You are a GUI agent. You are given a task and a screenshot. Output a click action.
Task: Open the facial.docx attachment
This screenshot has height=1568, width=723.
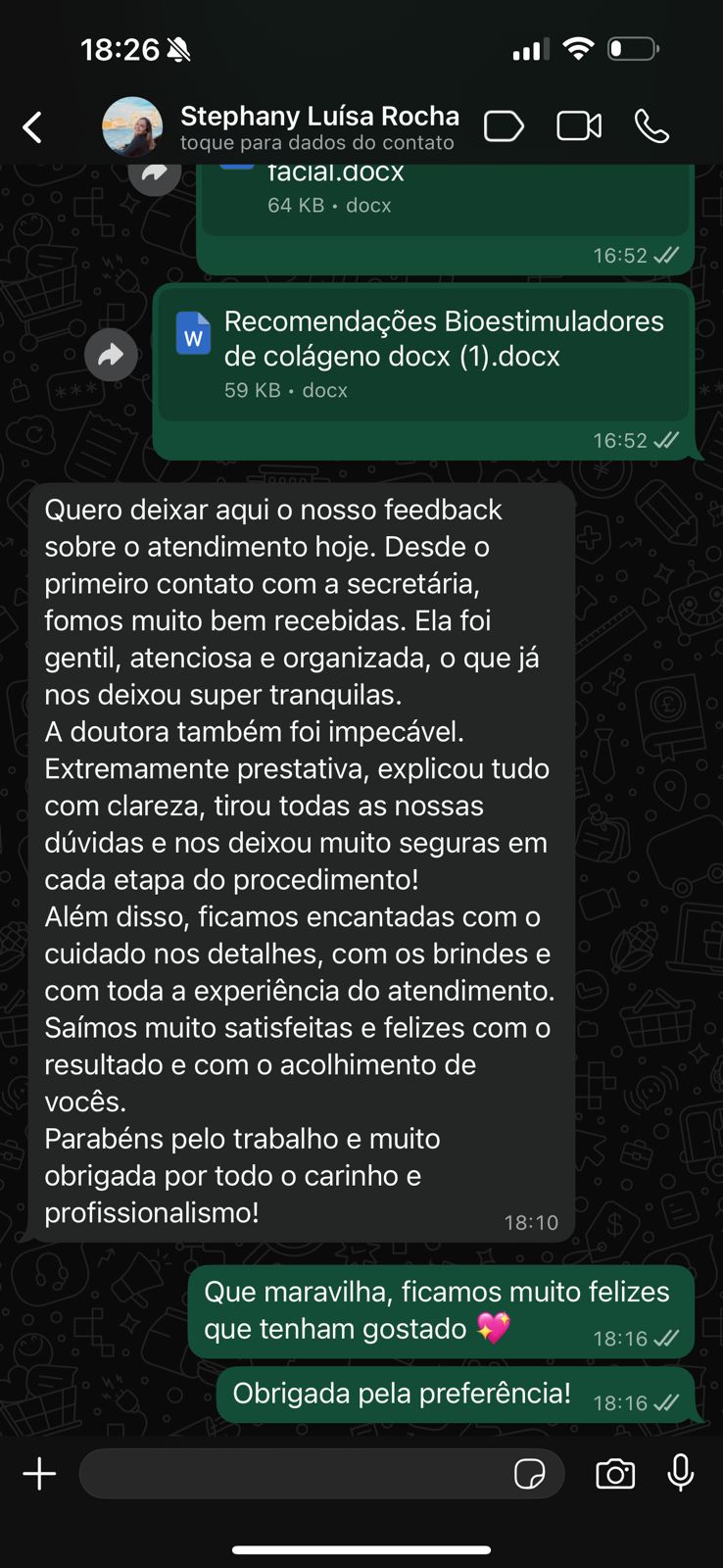(441, 191)
